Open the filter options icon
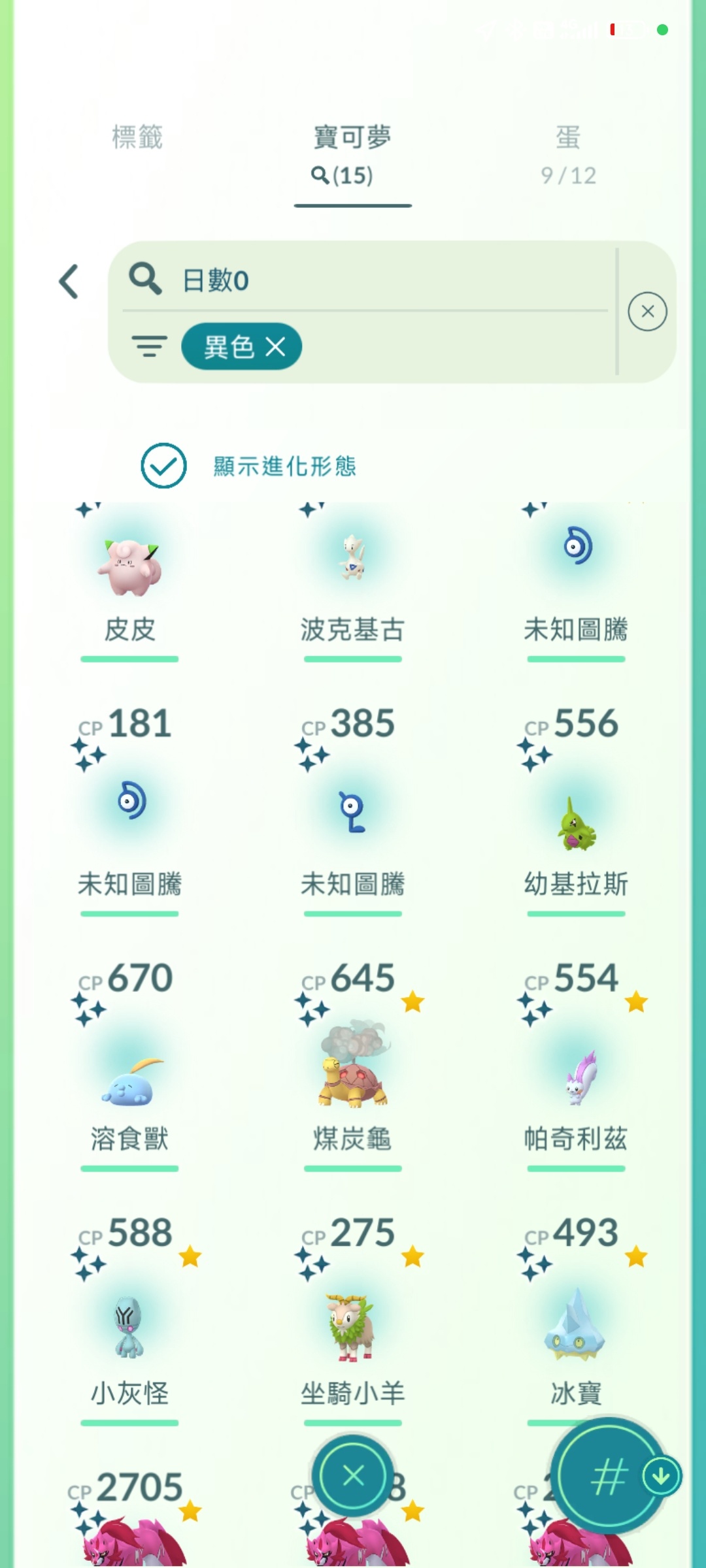The image size is (706, 1568). (150, 346)
